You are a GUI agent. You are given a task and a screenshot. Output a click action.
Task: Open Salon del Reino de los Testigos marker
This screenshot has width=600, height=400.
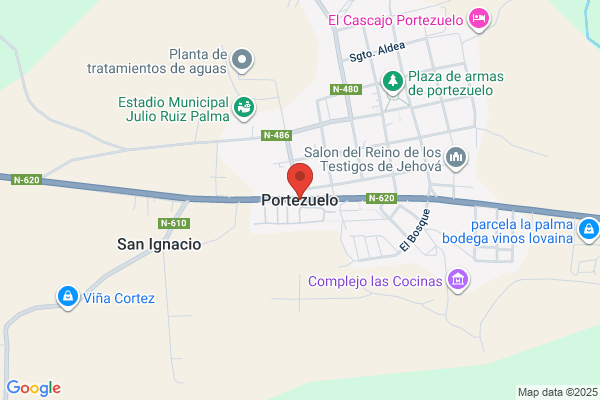click(x=456, y=158)
